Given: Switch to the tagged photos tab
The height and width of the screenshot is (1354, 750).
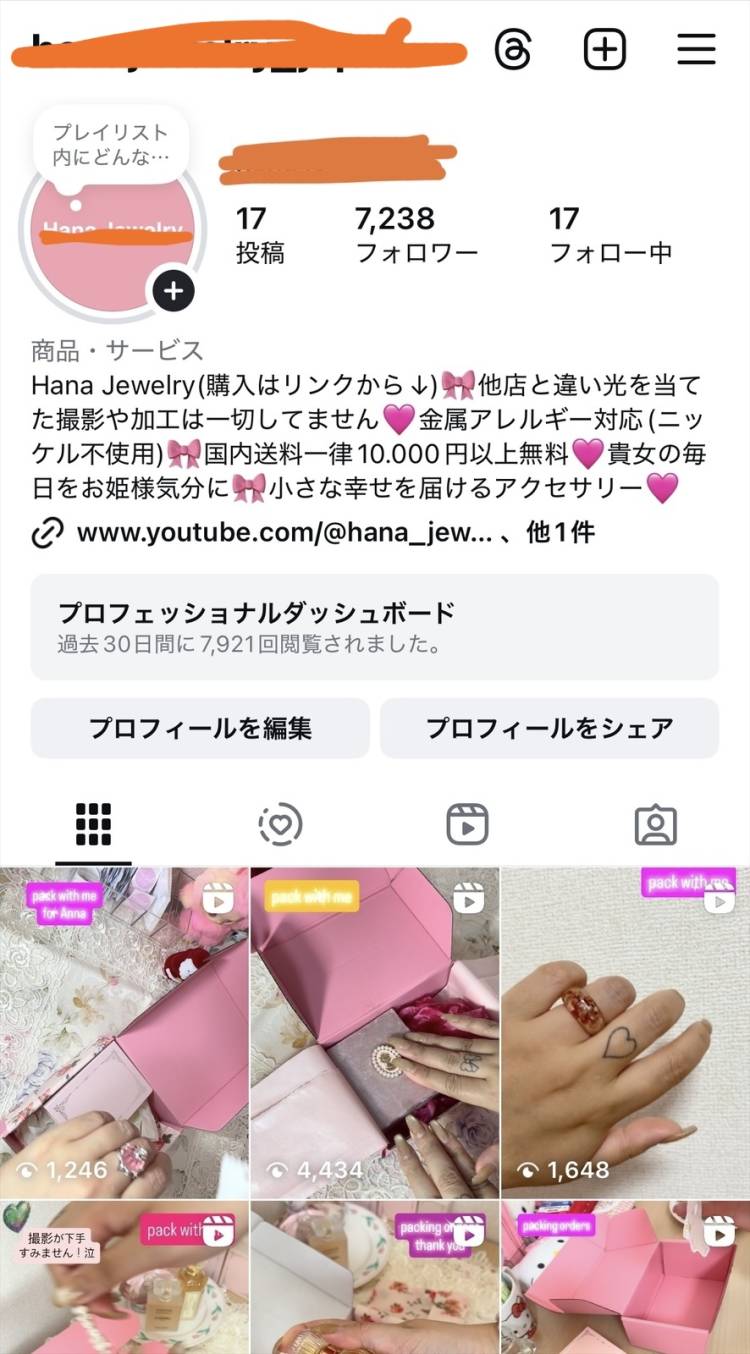Looking at the screenshot, I should tap(656, 825).
